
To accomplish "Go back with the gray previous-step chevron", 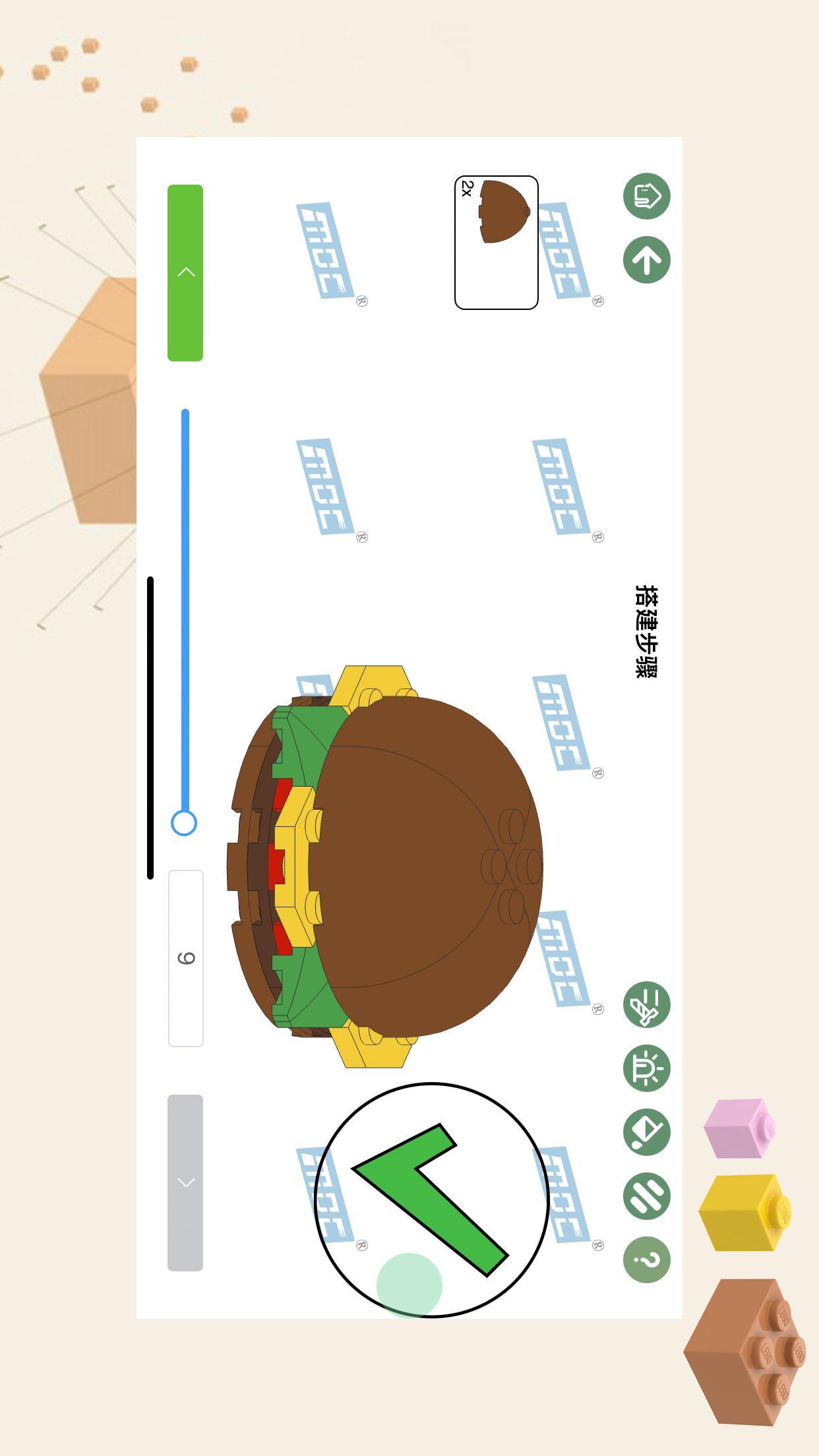I will point(186,1180).
